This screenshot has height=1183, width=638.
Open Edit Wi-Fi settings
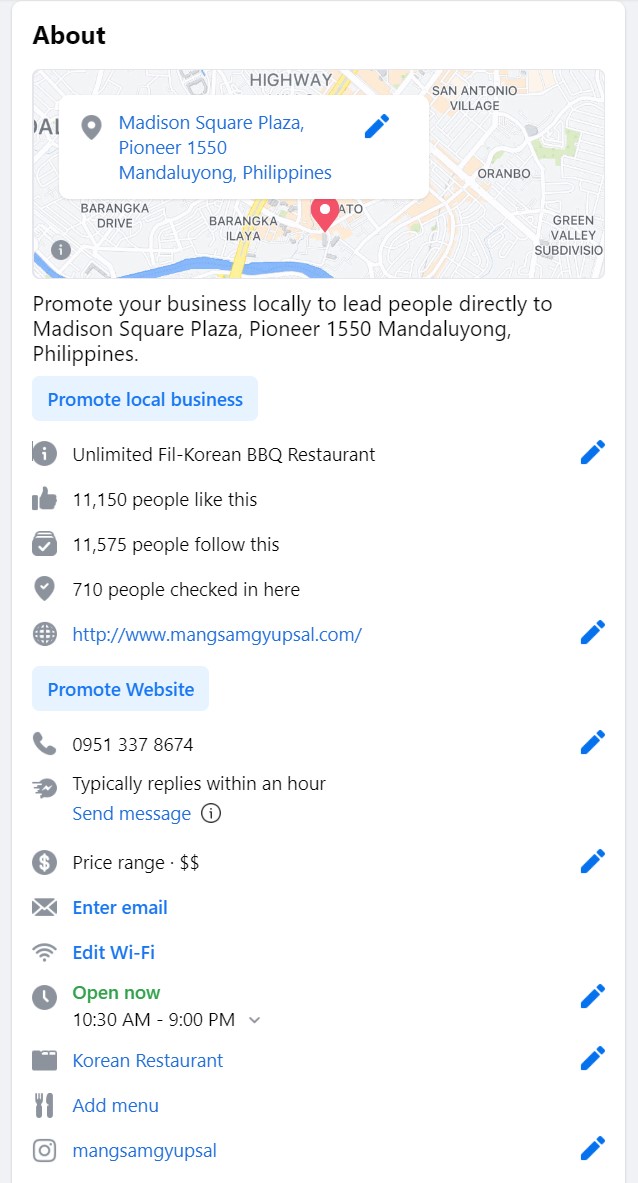click(x=113, y=953)
